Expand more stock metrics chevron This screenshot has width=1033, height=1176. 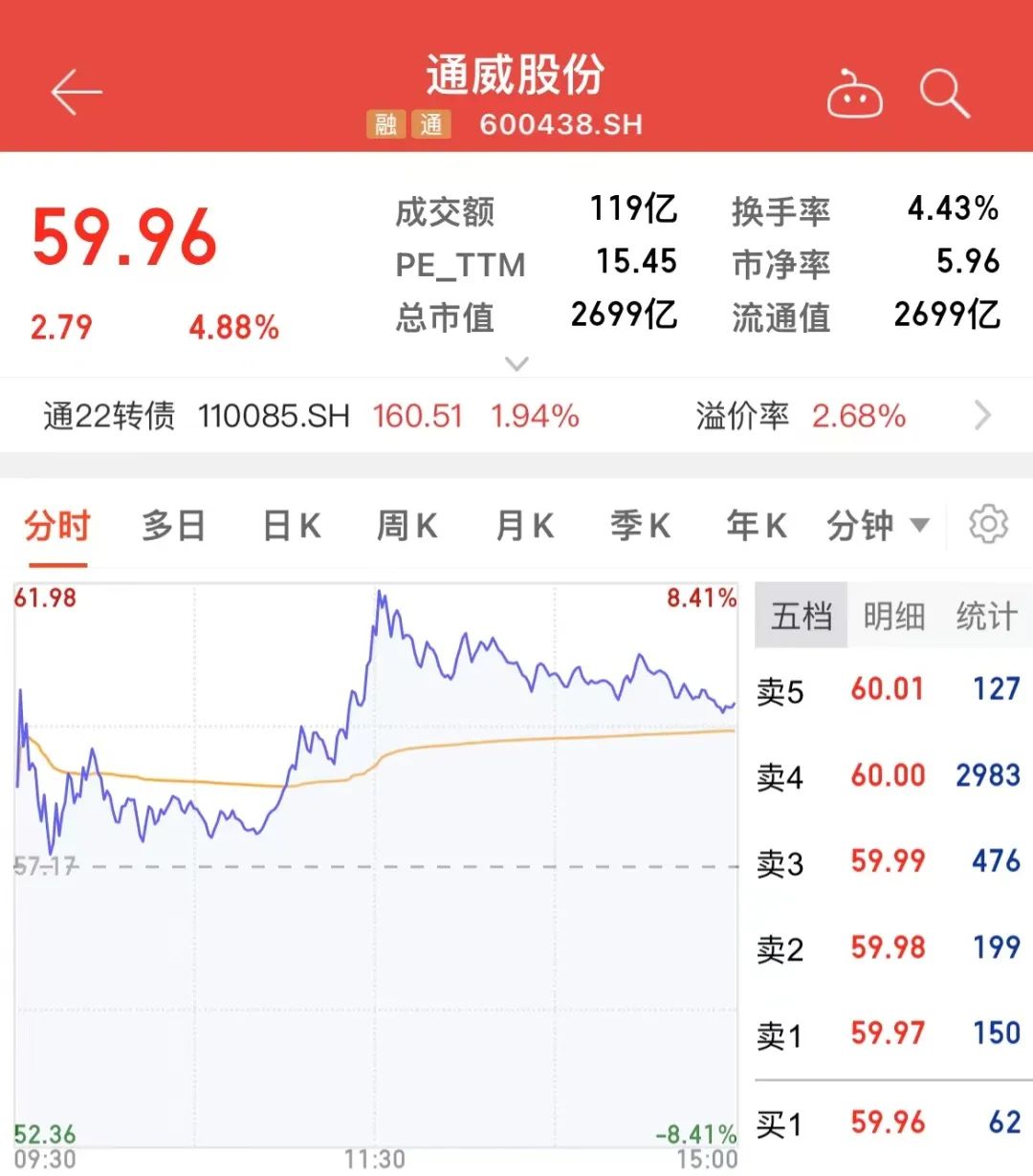click(x=516, y=363)
